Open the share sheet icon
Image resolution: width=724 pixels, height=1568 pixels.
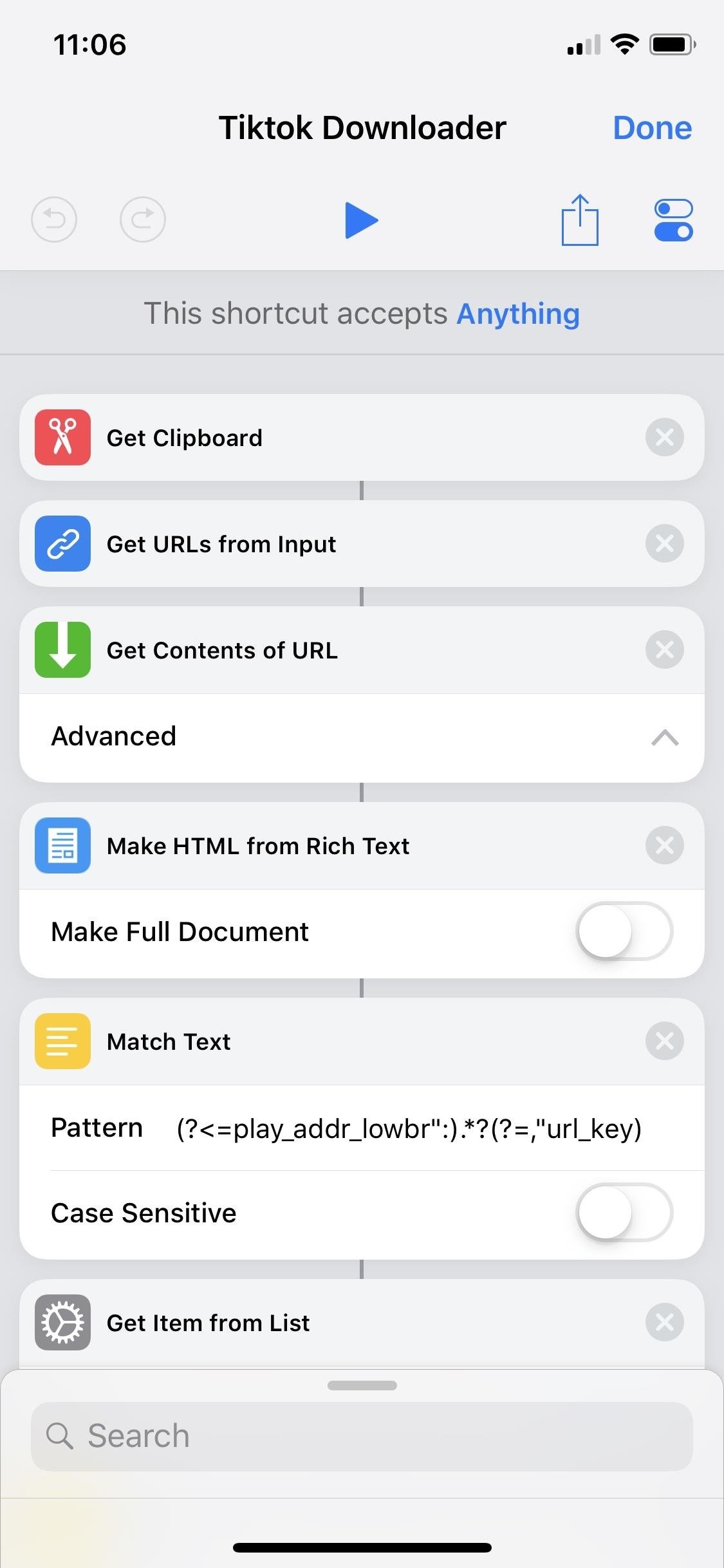point(580,220)
